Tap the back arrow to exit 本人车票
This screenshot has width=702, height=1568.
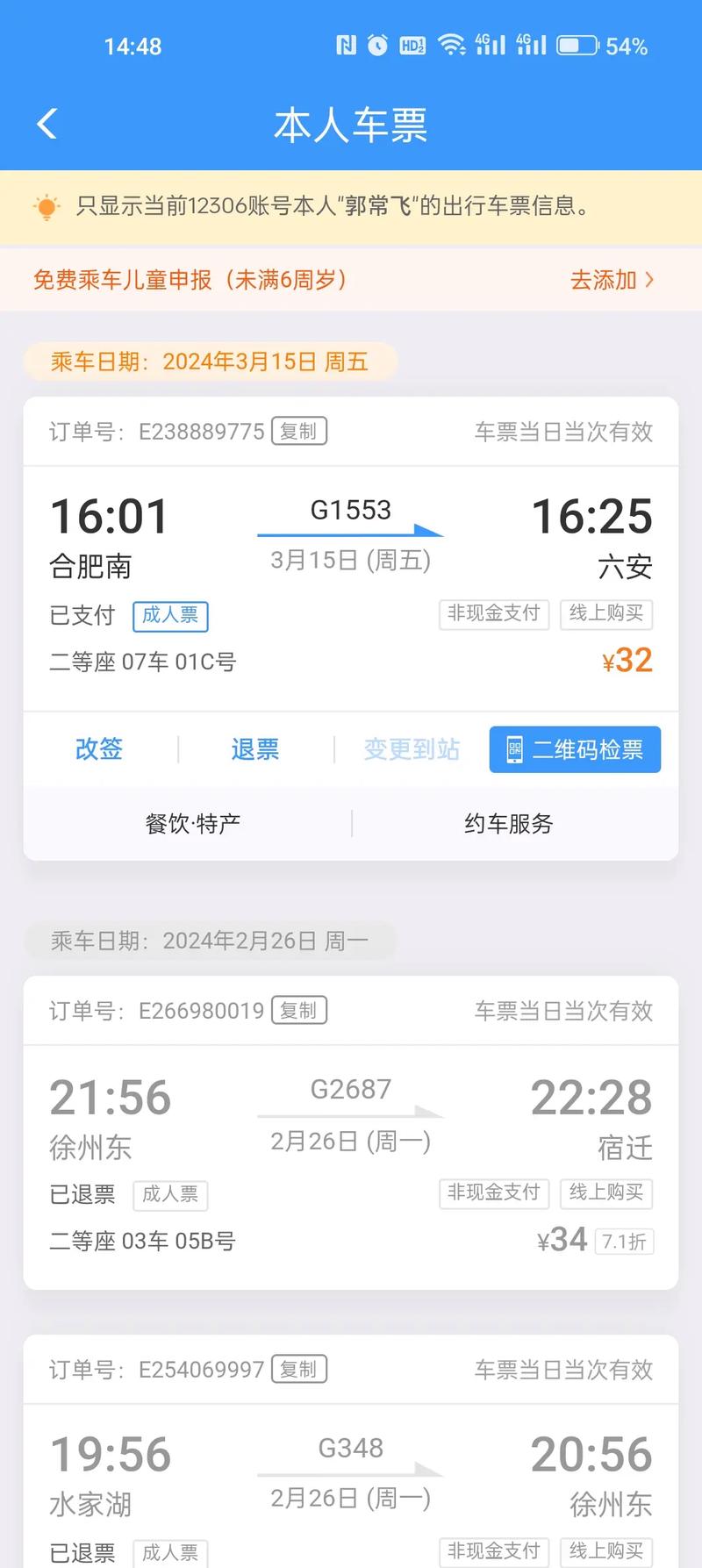pos(47,124)
